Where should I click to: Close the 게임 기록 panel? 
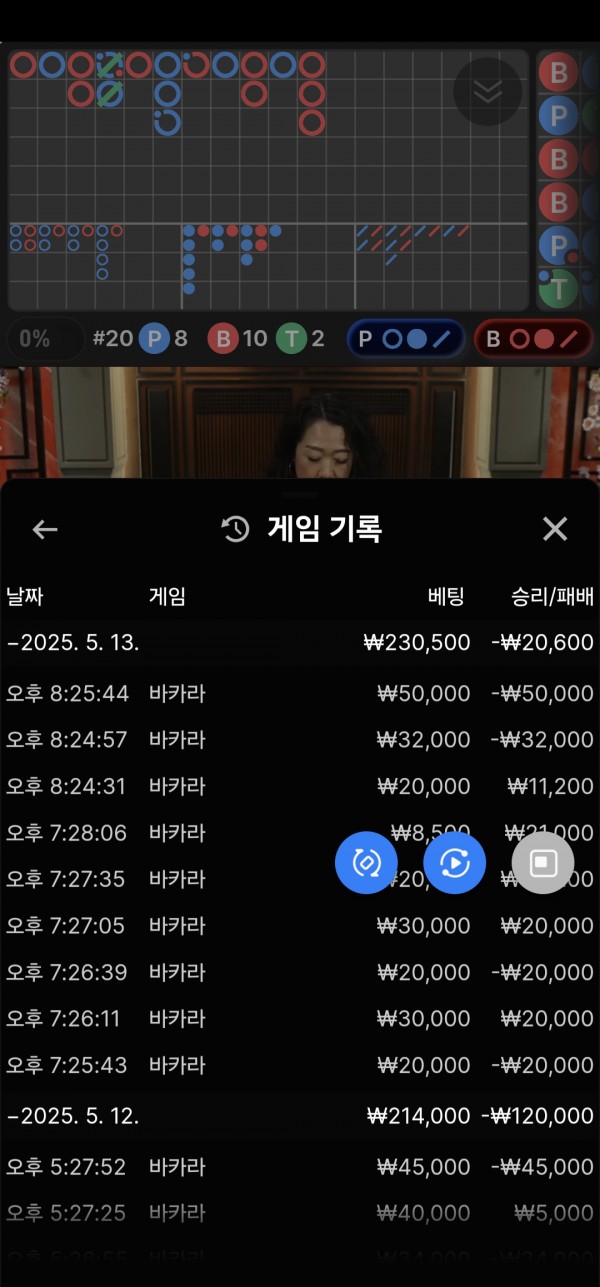coord(555,529)
